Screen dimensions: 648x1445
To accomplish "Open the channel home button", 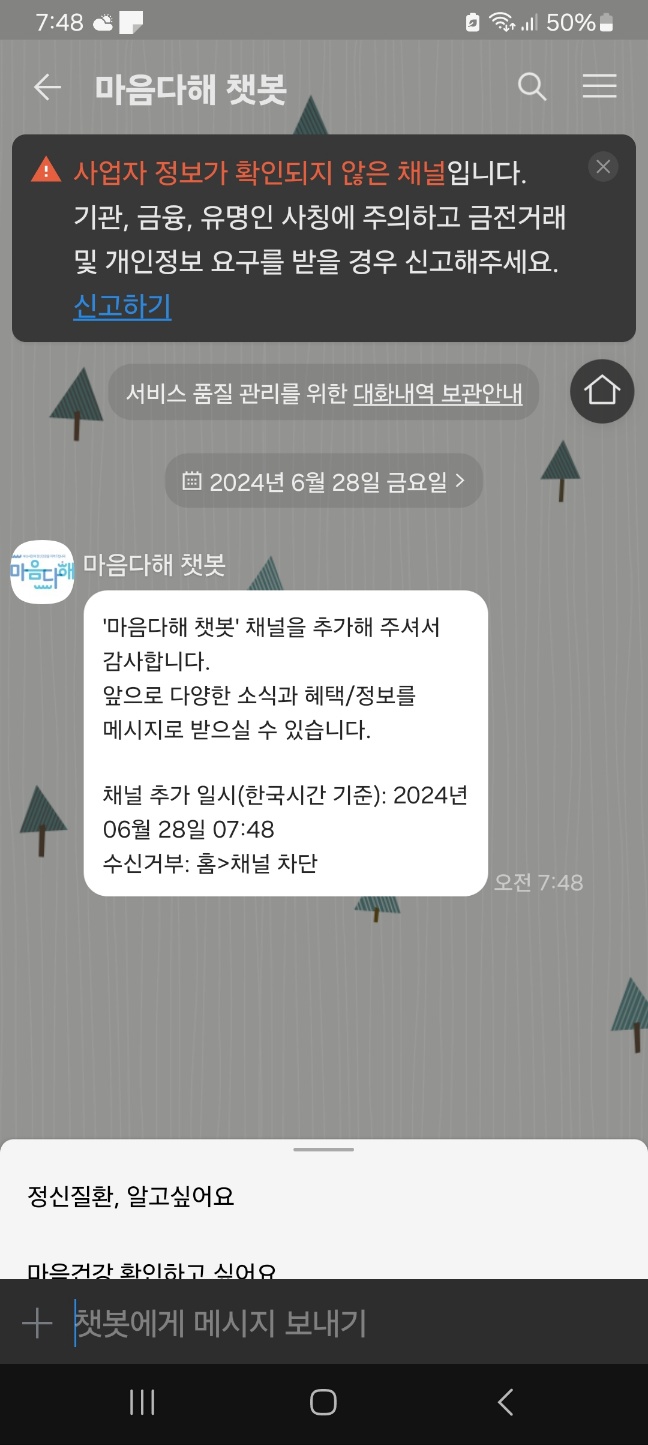I will [x=601, y=391].
